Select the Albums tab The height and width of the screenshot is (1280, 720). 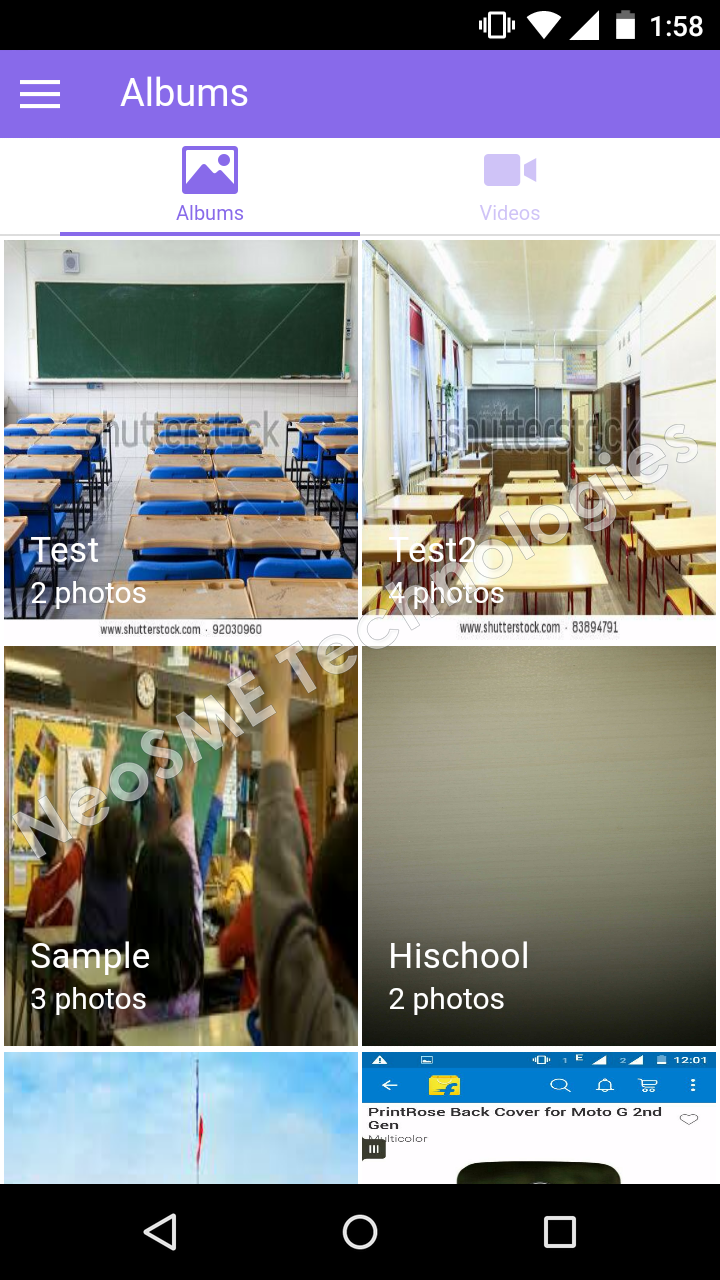[x=210, y=187]
